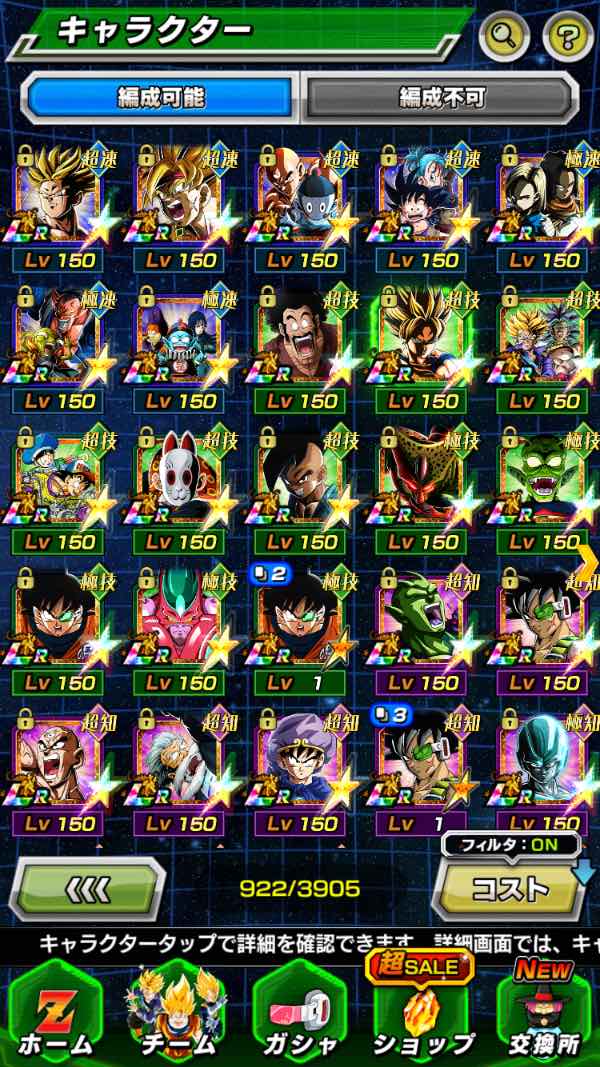Open the コスト sort button

tap(509, 888)
